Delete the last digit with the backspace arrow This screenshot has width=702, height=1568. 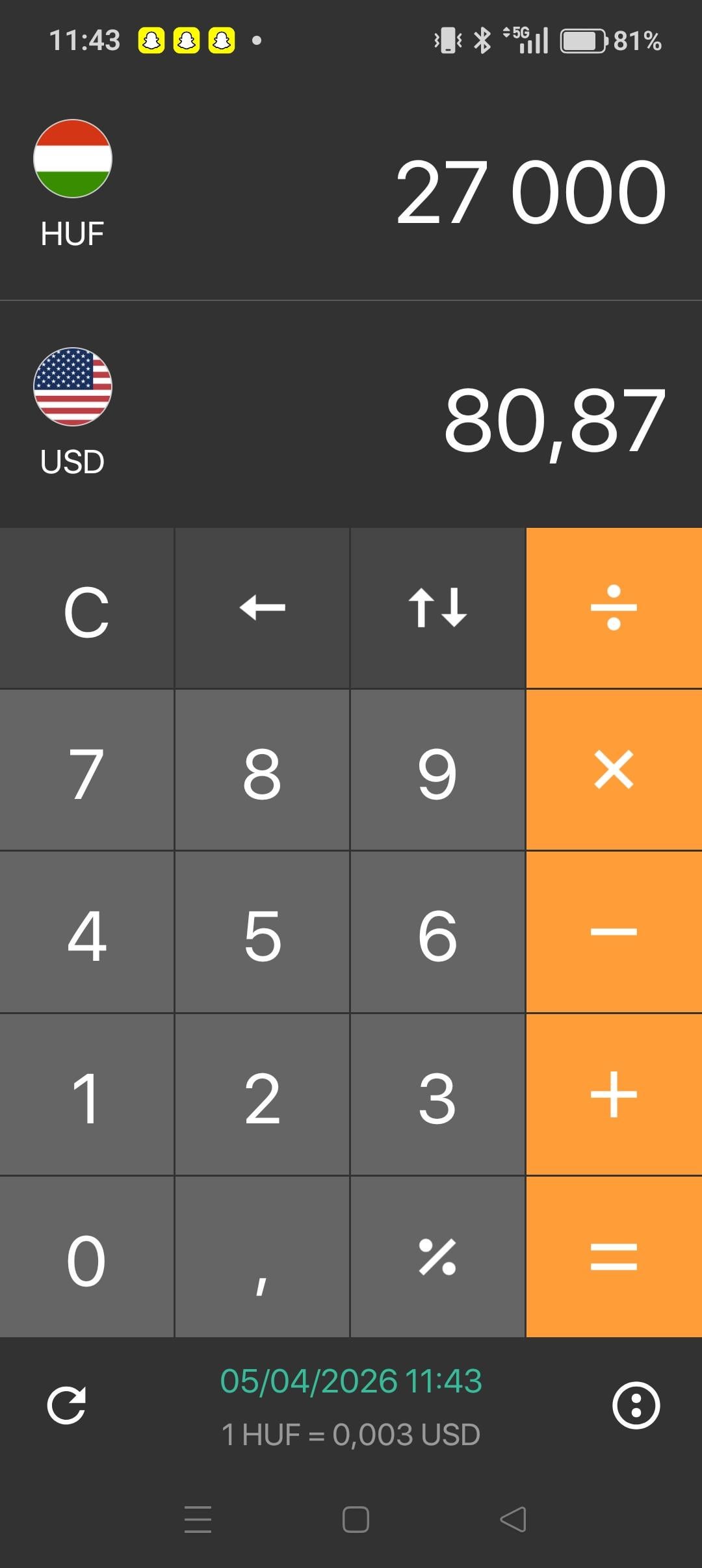[x=262, y=609]
